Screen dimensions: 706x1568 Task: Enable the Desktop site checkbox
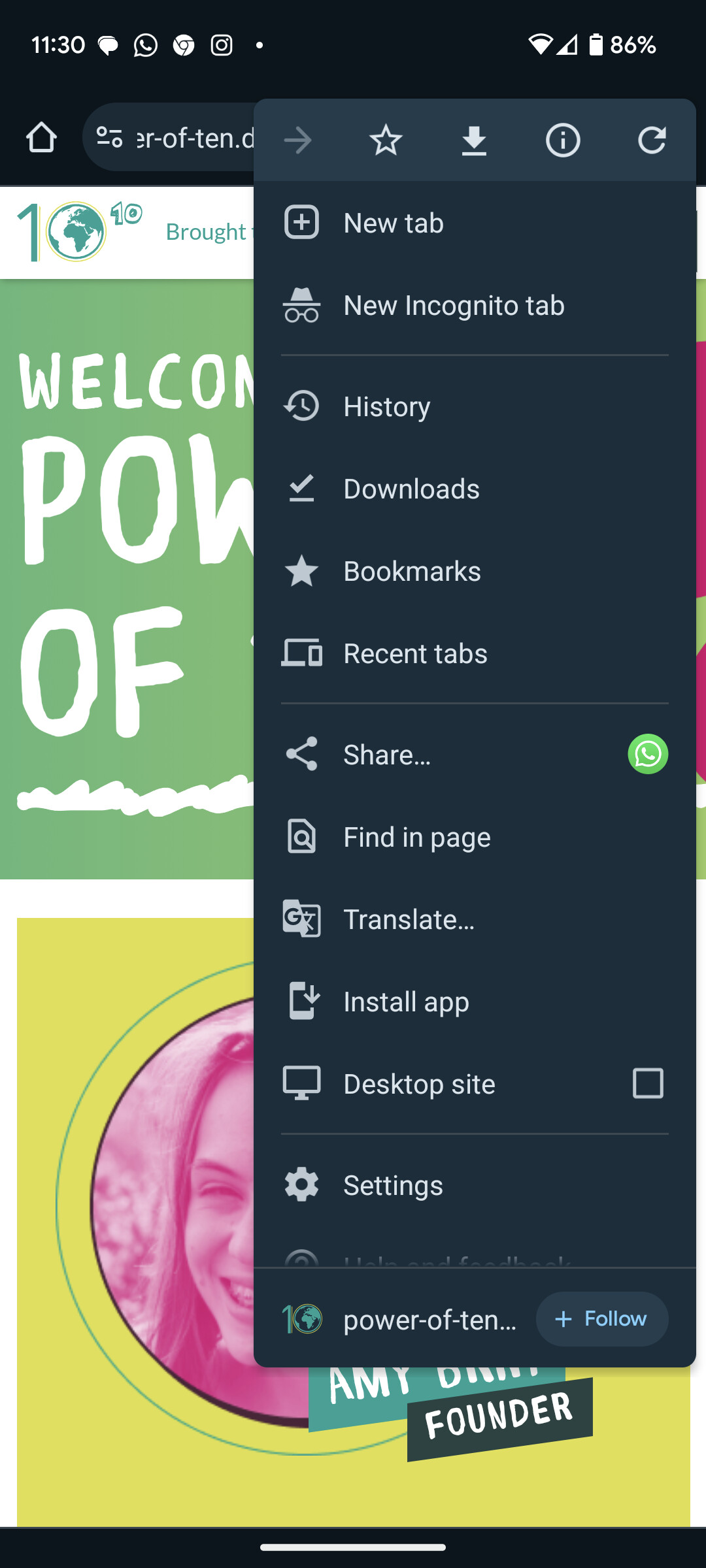point(648,1083)
